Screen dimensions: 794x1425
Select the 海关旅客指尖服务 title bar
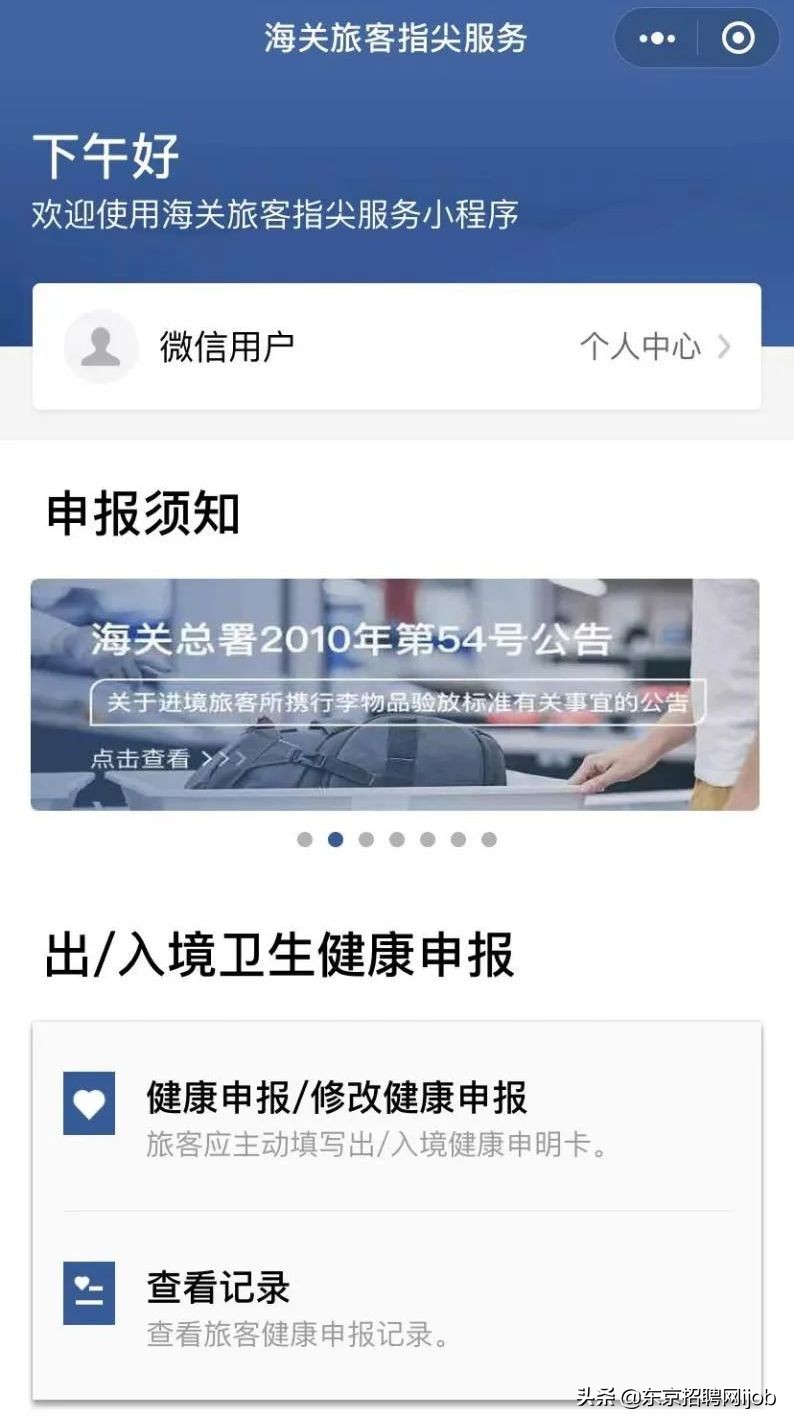pos(397,38)
